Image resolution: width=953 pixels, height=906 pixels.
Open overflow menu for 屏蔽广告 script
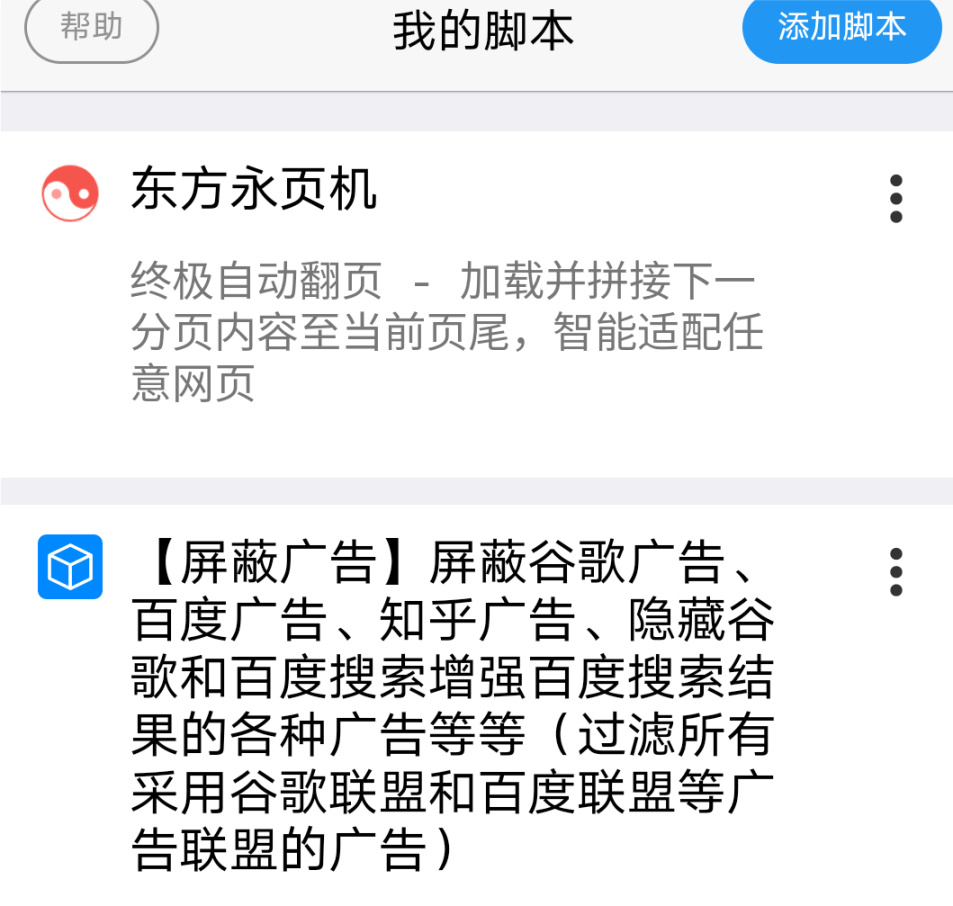coord(896,572)
